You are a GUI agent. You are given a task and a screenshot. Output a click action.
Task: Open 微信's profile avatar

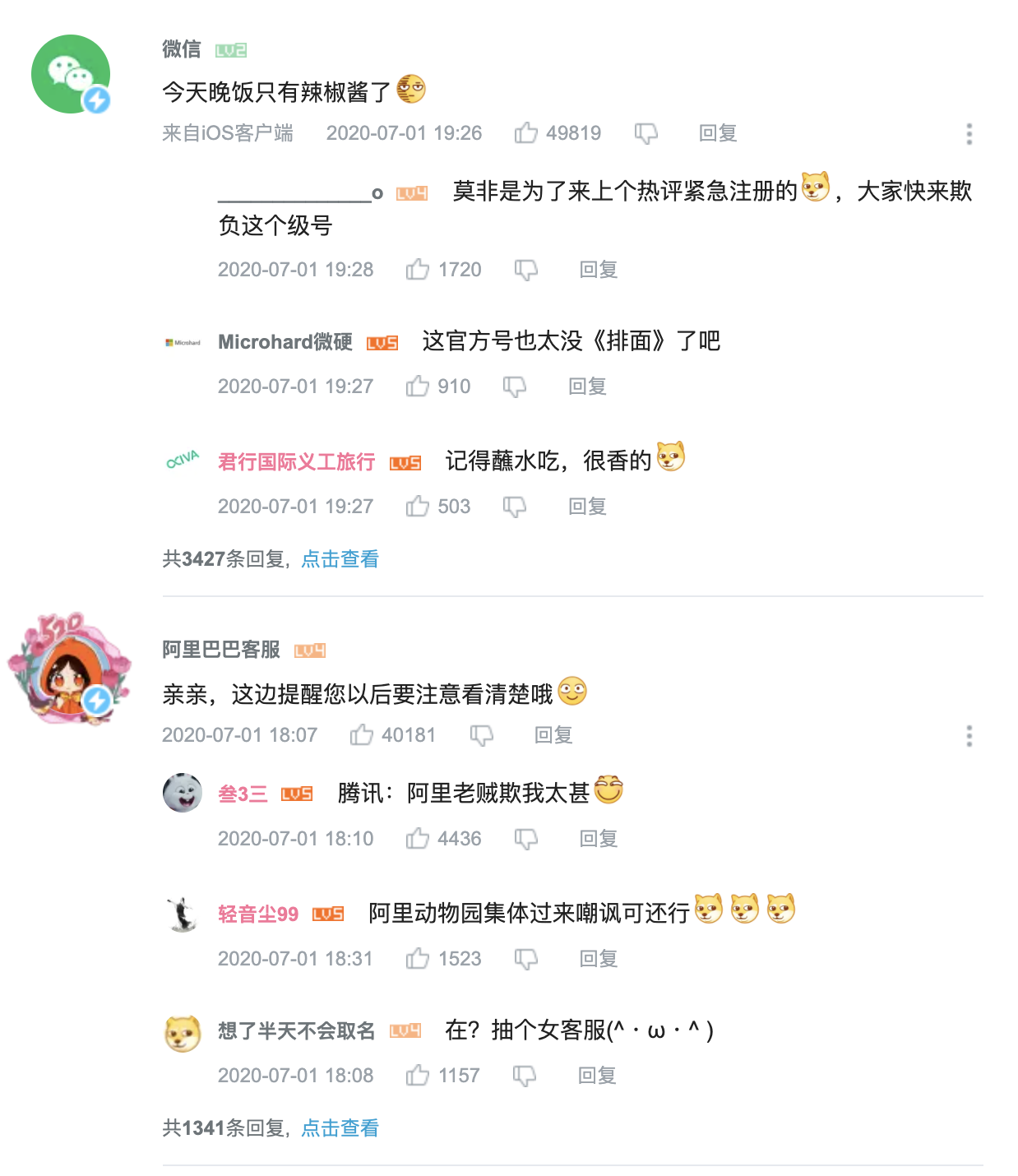(x=71, y=74)
